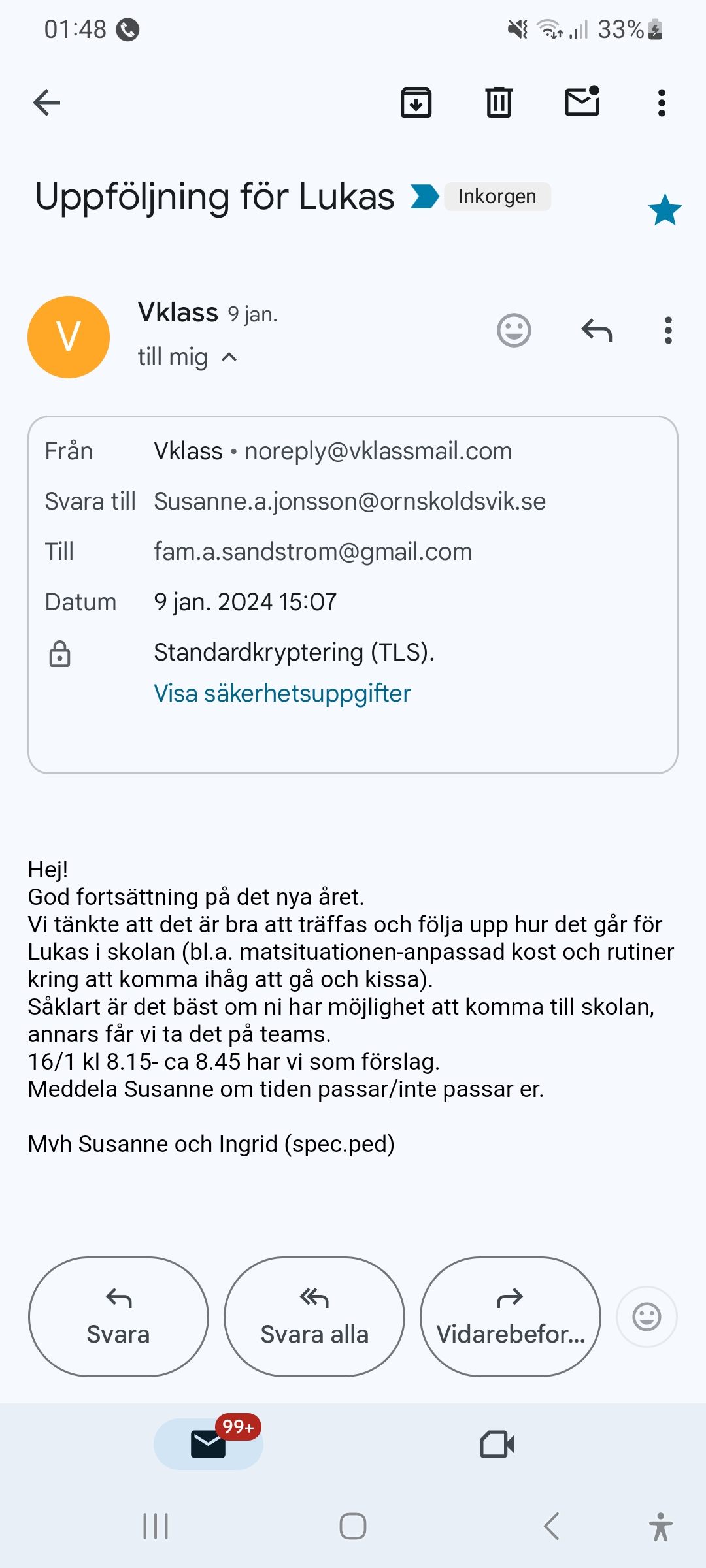Tap the system back button

[x=551, y=1527]
